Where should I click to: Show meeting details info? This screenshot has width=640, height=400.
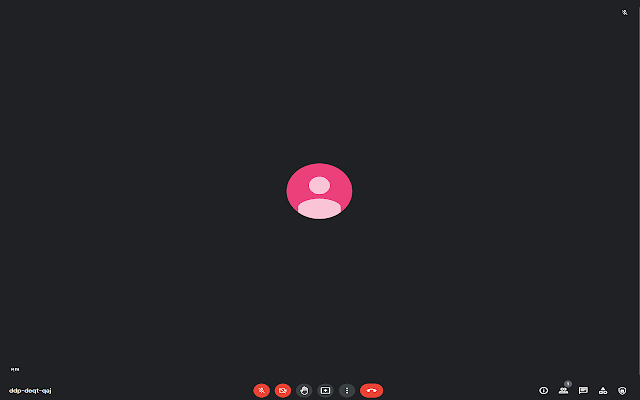544,390
